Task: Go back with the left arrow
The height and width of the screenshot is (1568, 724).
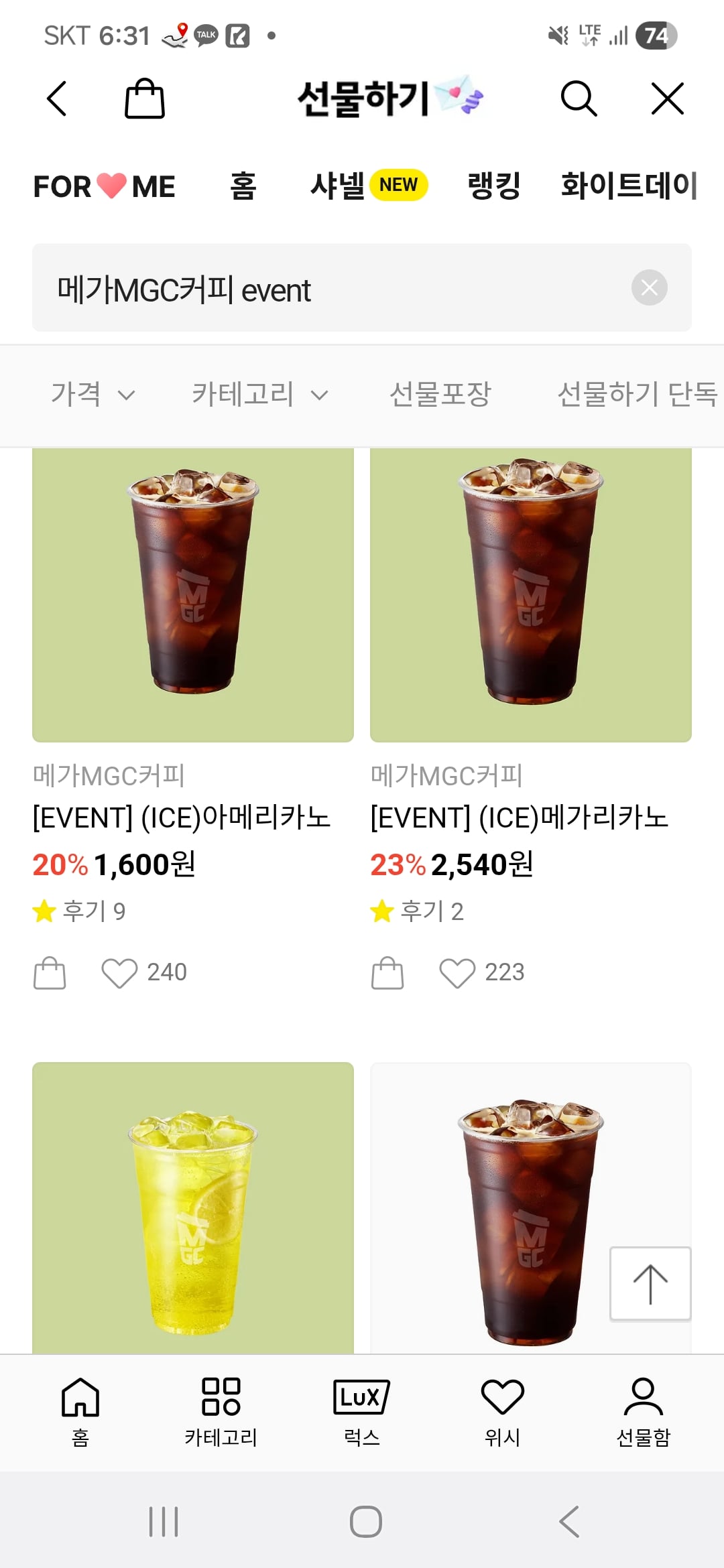Action: tap(56, 99)
